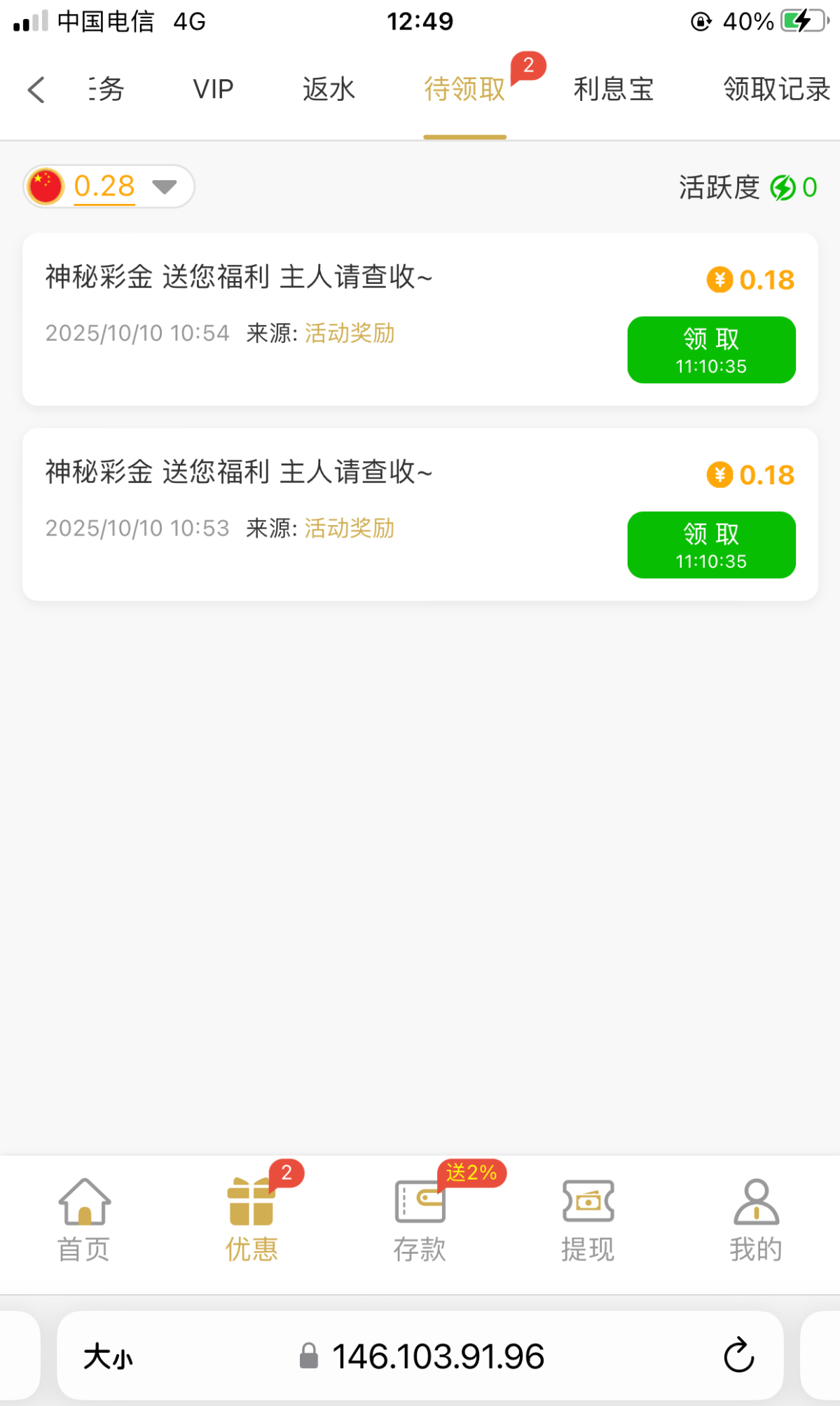Go to 首页 in bottom navigation

(x=84, y=1221)
